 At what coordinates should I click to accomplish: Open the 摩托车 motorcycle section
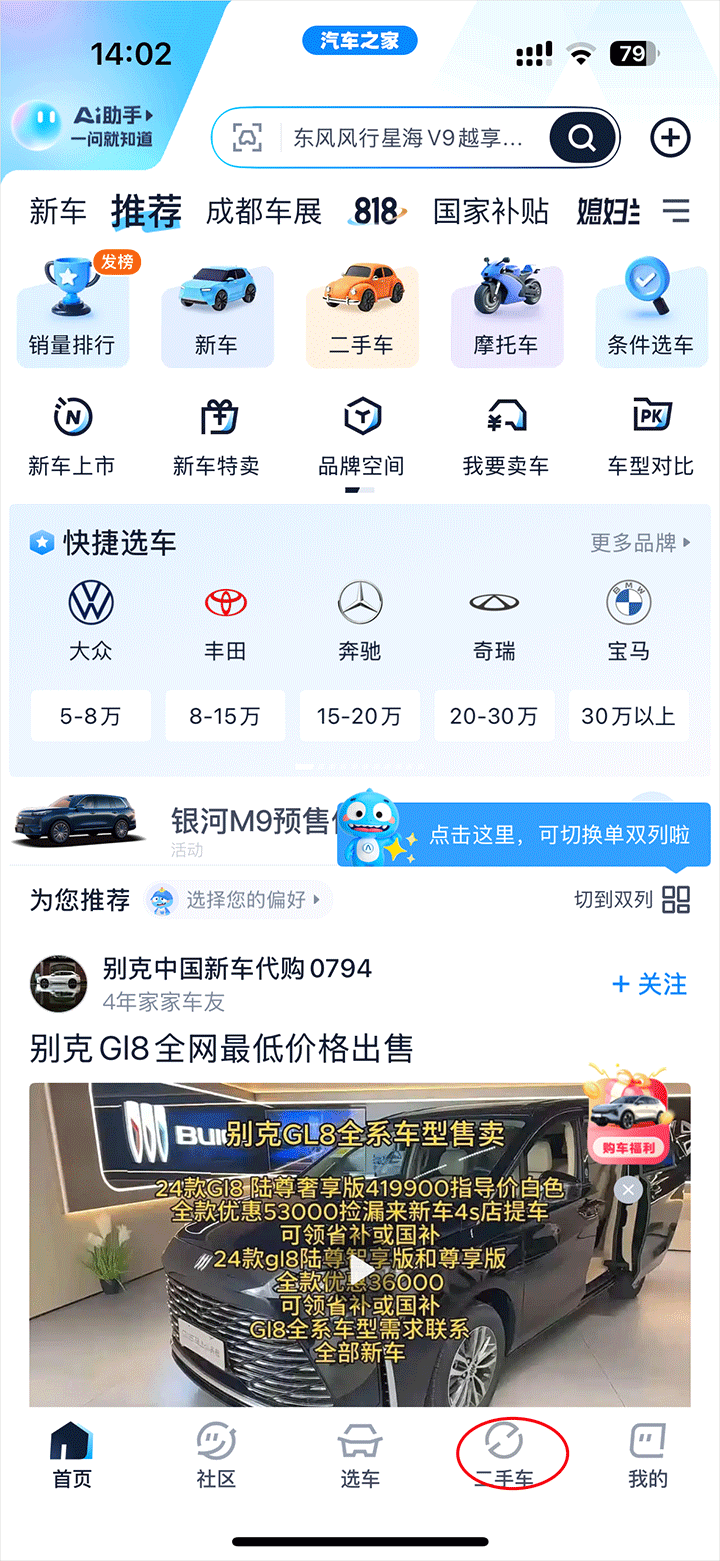tap(505, 310)
